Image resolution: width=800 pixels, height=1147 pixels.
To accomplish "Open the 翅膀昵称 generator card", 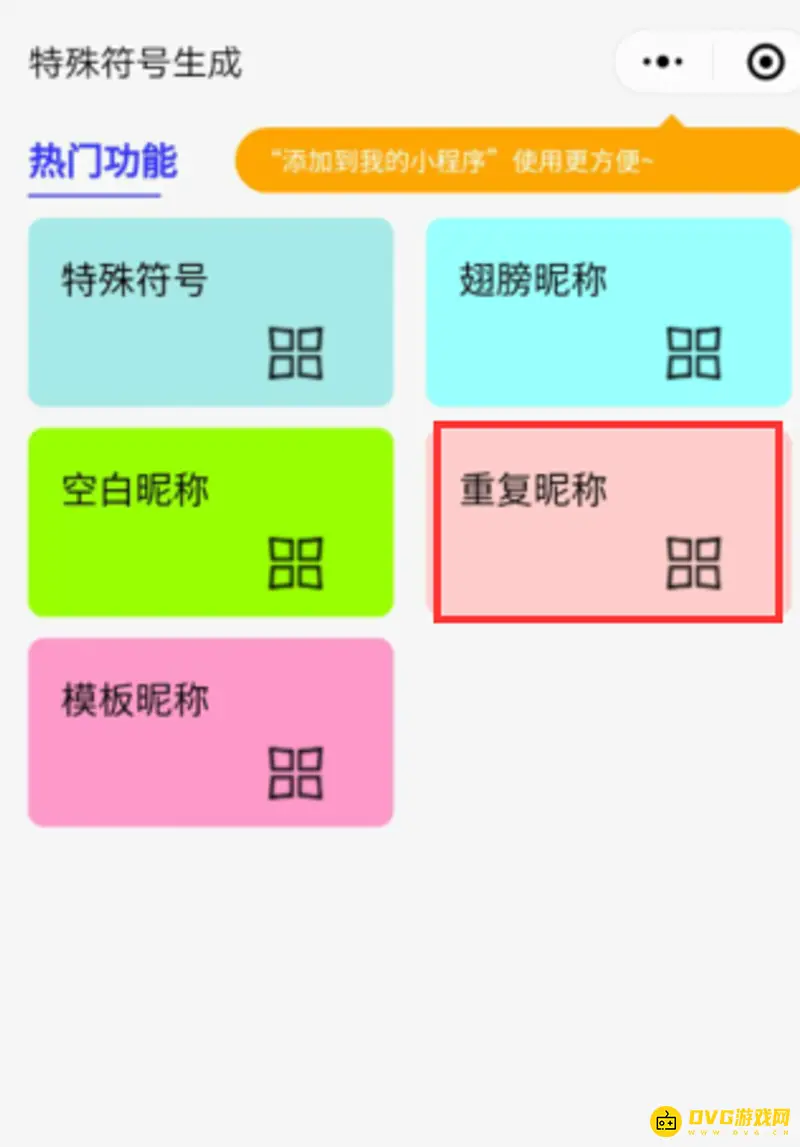I will (608, 312).
